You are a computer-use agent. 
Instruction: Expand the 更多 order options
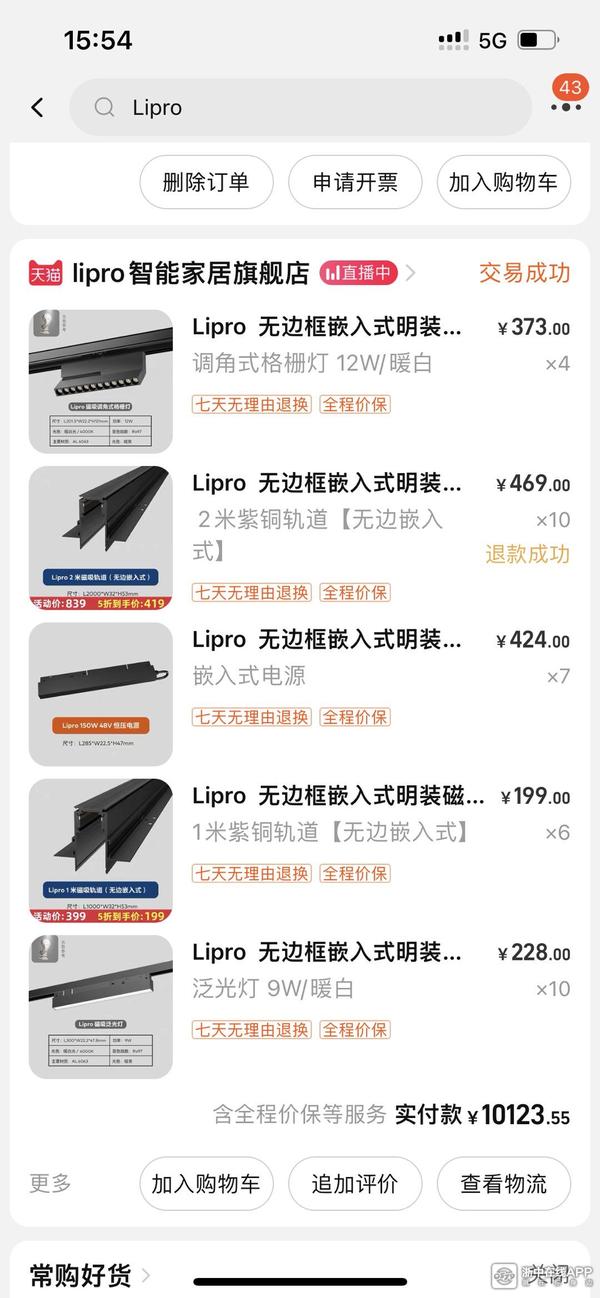50,1184
